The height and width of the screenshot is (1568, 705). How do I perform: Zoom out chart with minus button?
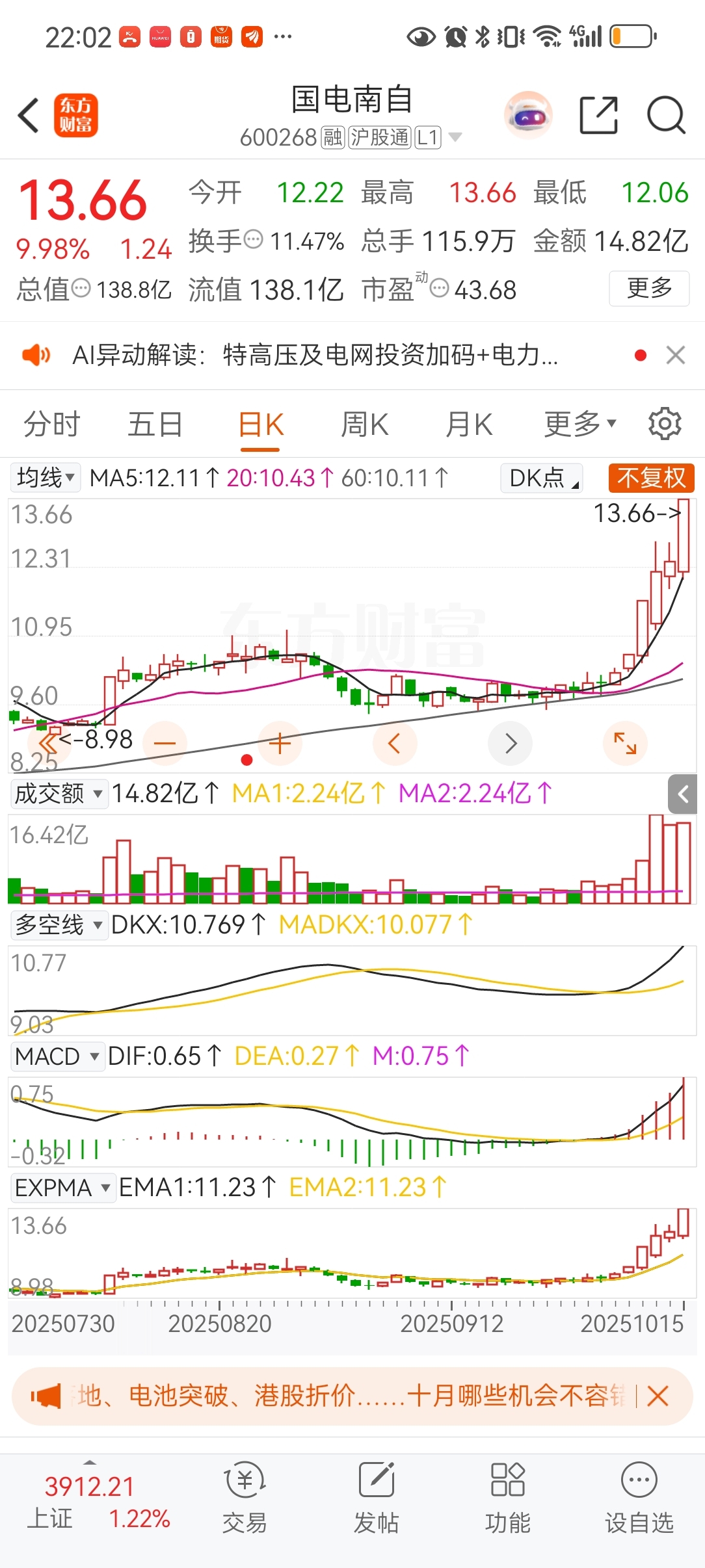point(165,743)
